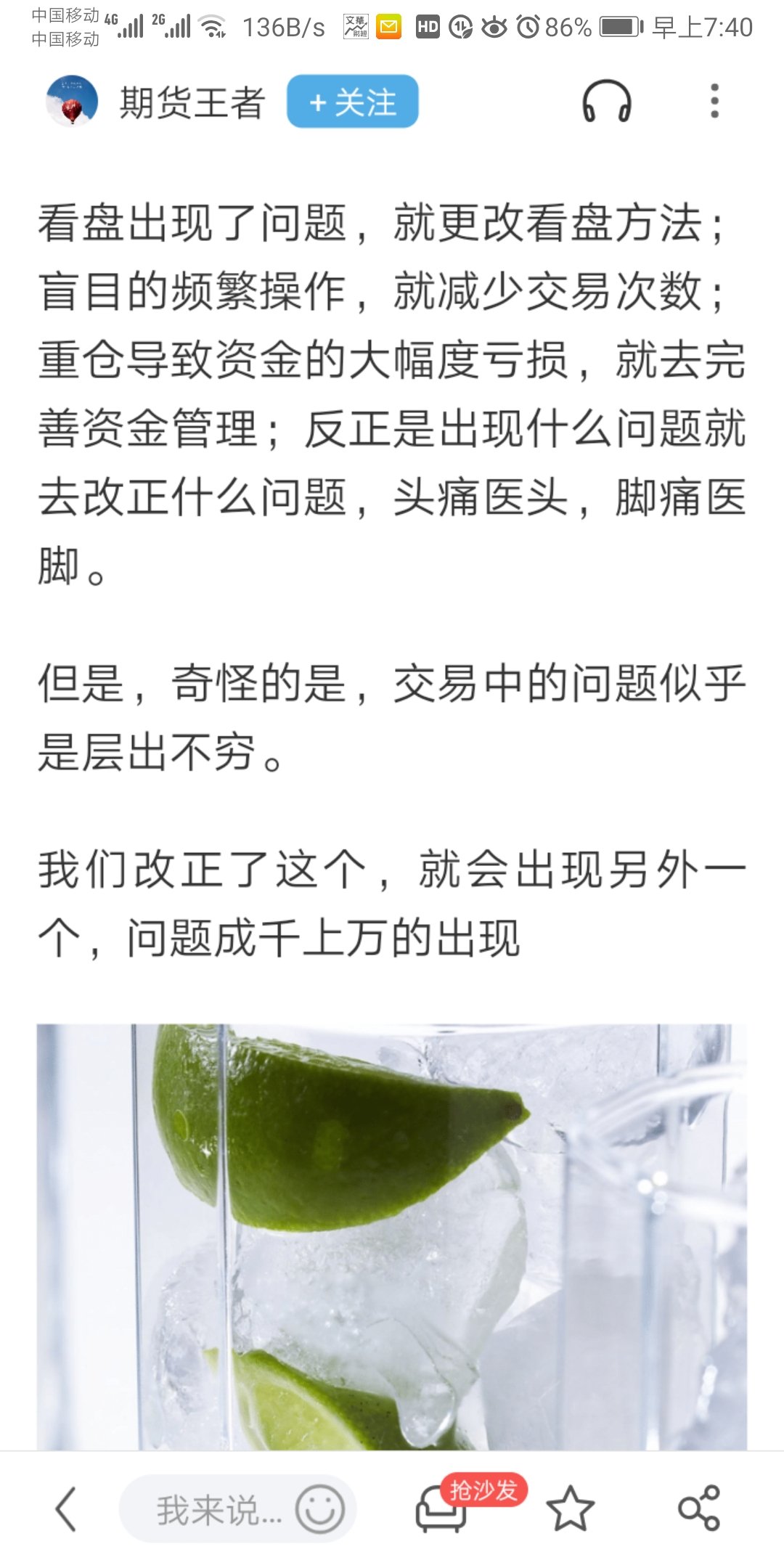Open 期货王者's profile avatar
Image resolution: width=784 pixels, height=1568 pixels.
pyautogui.click(x=71, y=101)
